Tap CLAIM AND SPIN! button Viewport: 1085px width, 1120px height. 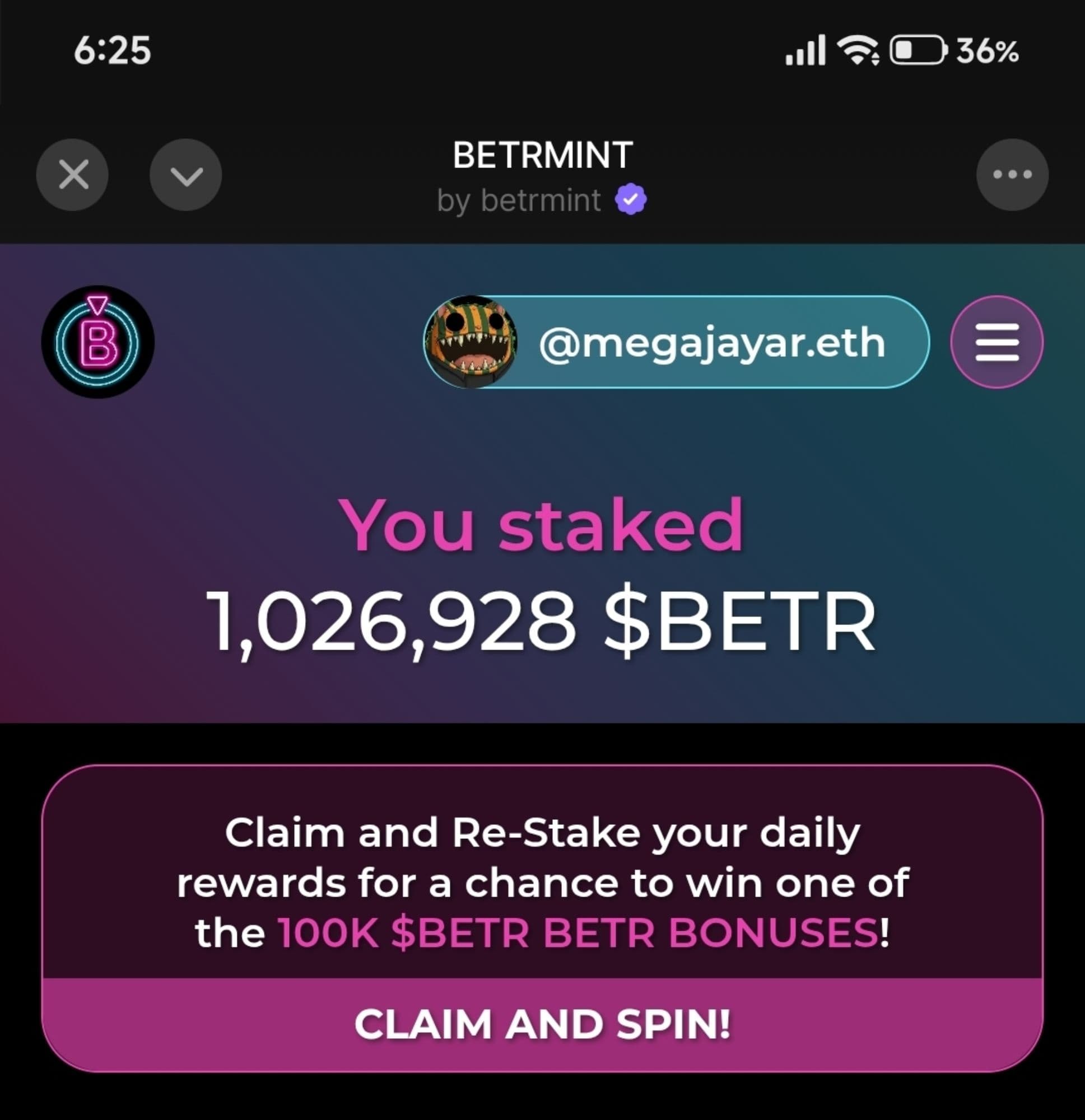click(542, 1024)
